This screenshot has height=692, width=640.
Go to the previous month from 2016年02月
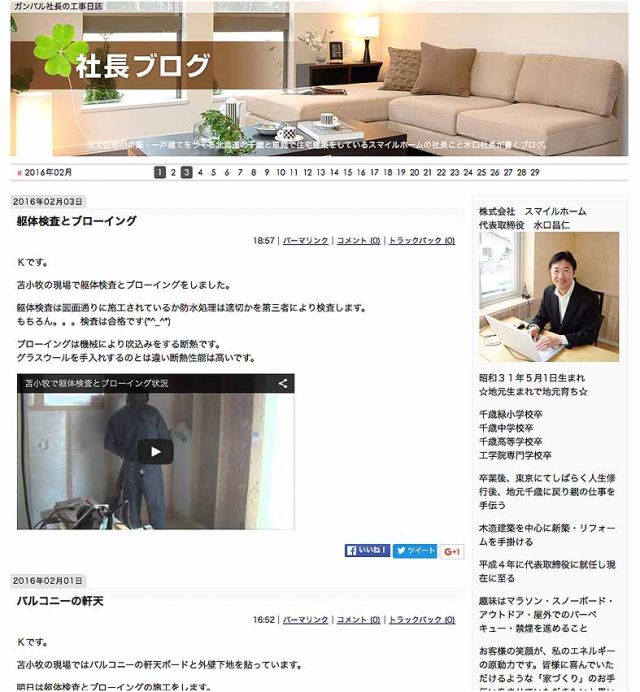(16, 172)
